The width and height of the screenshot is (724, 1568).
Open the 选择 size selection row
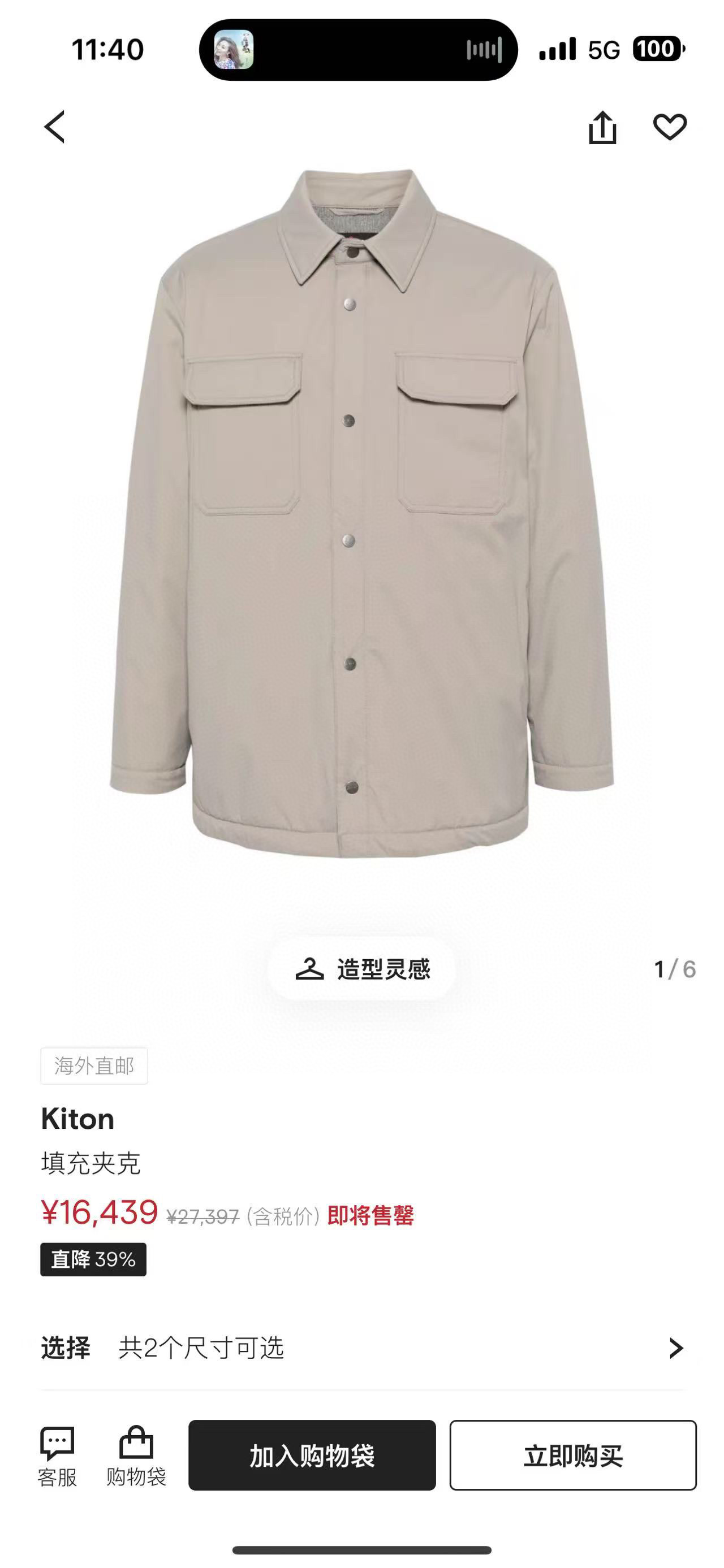tap(363, 1348)
